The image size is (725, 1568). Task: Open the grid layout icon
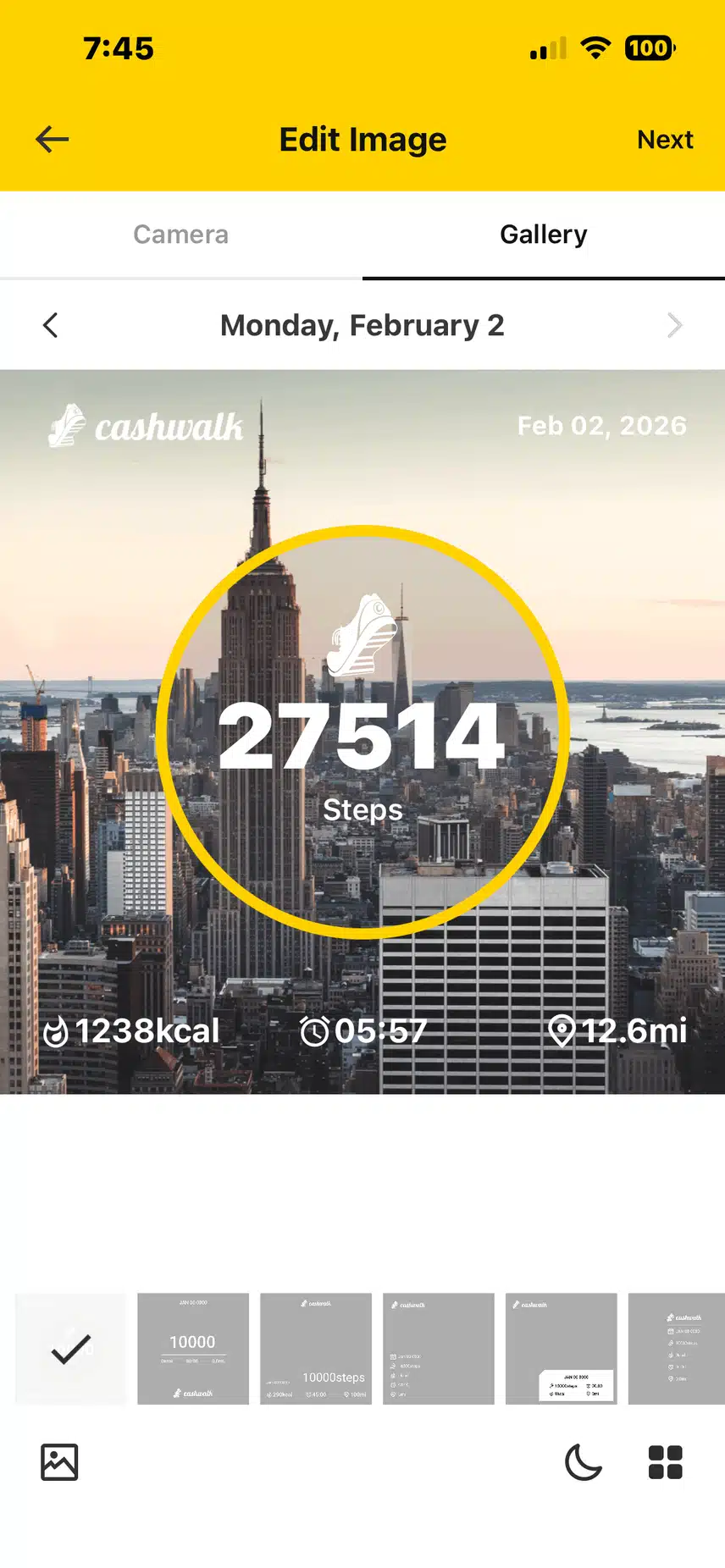(x=665, y=1462)
